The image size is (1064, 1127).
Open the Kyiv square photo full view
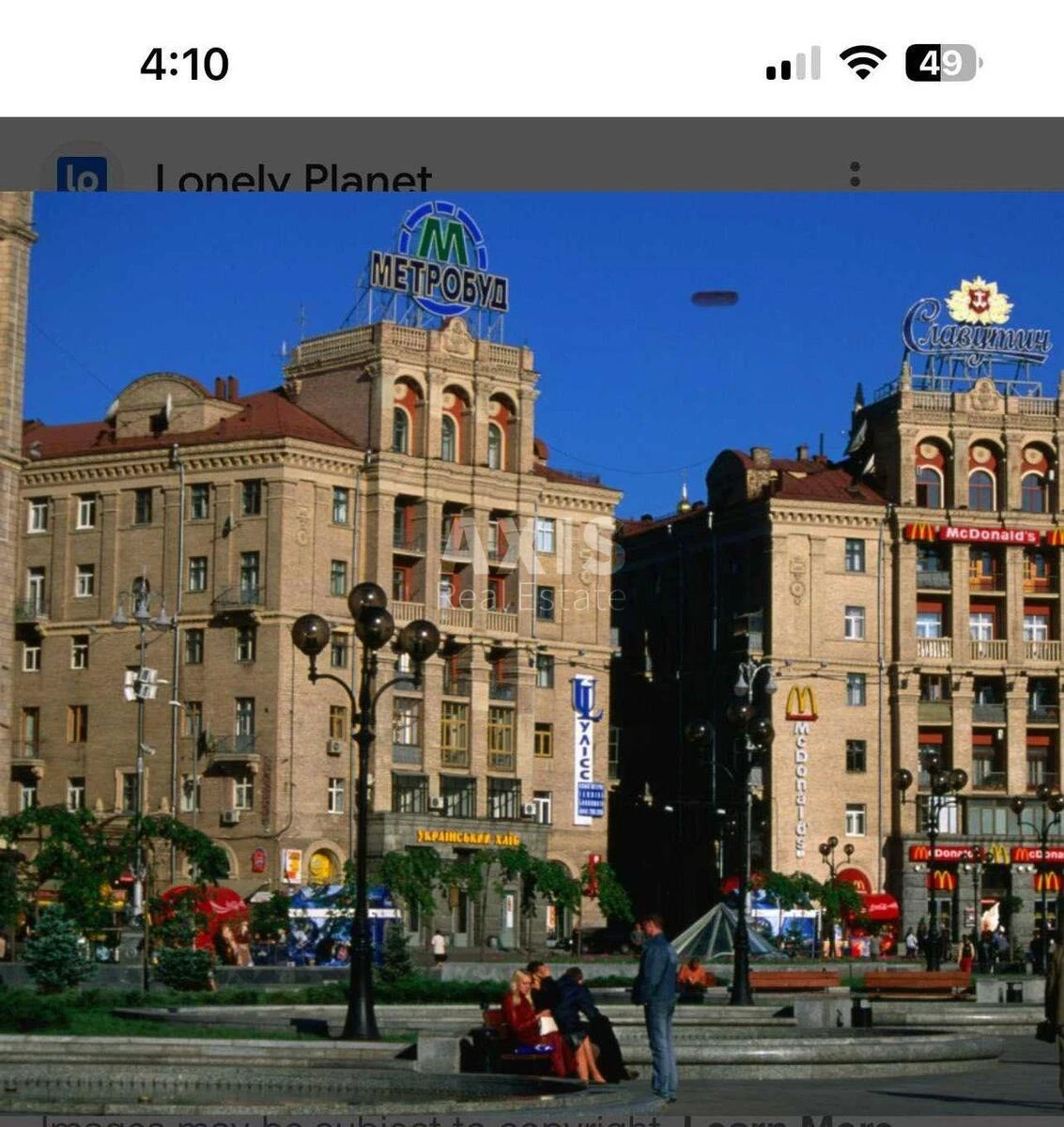[532, 653]
